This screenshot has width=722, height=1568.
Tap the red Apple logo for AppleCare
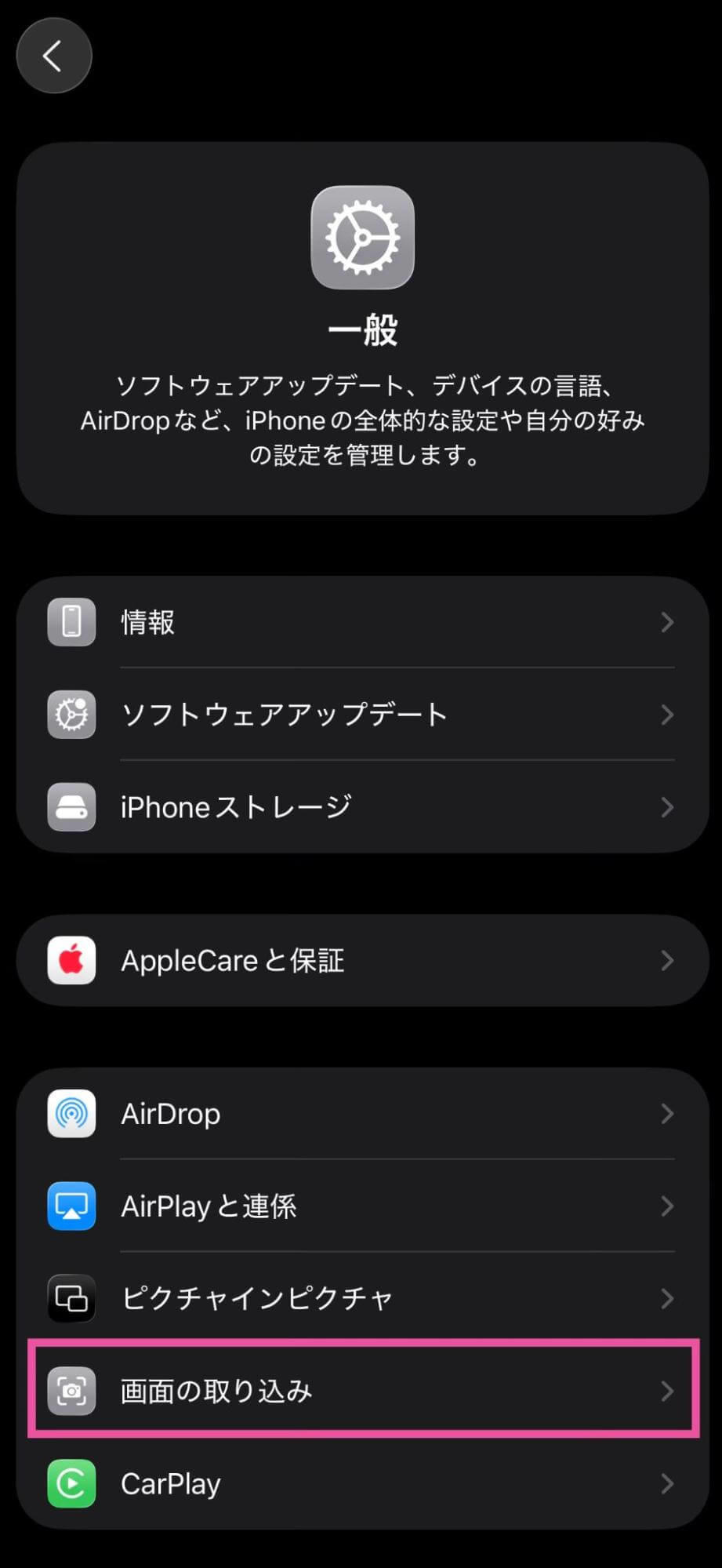click(x=71, y=960)
